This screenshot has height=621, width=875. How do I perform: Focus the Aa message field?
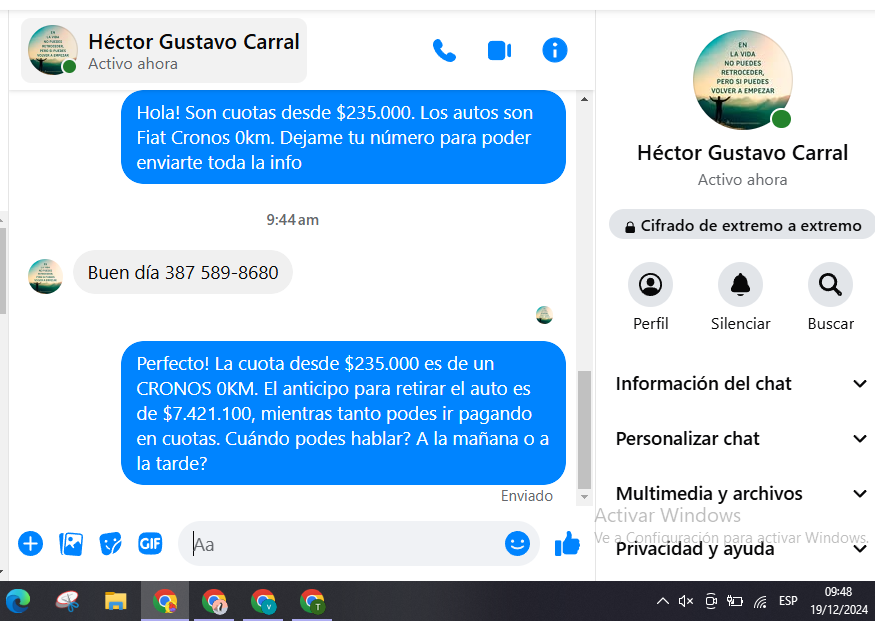pyautogui.click(x=340, y=544)
